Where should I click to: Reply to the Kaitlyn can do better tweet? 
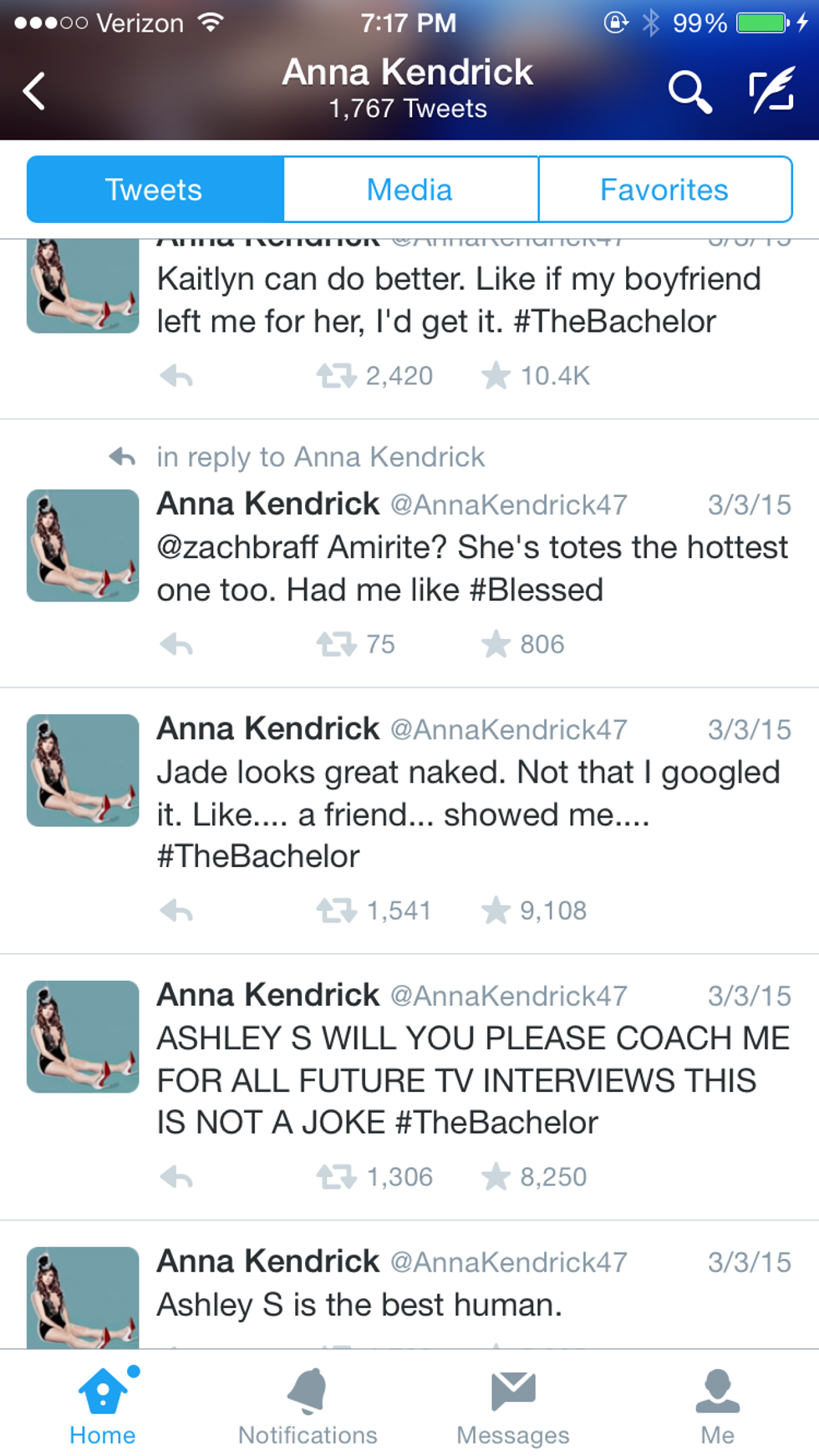click(x=176, y=377)
